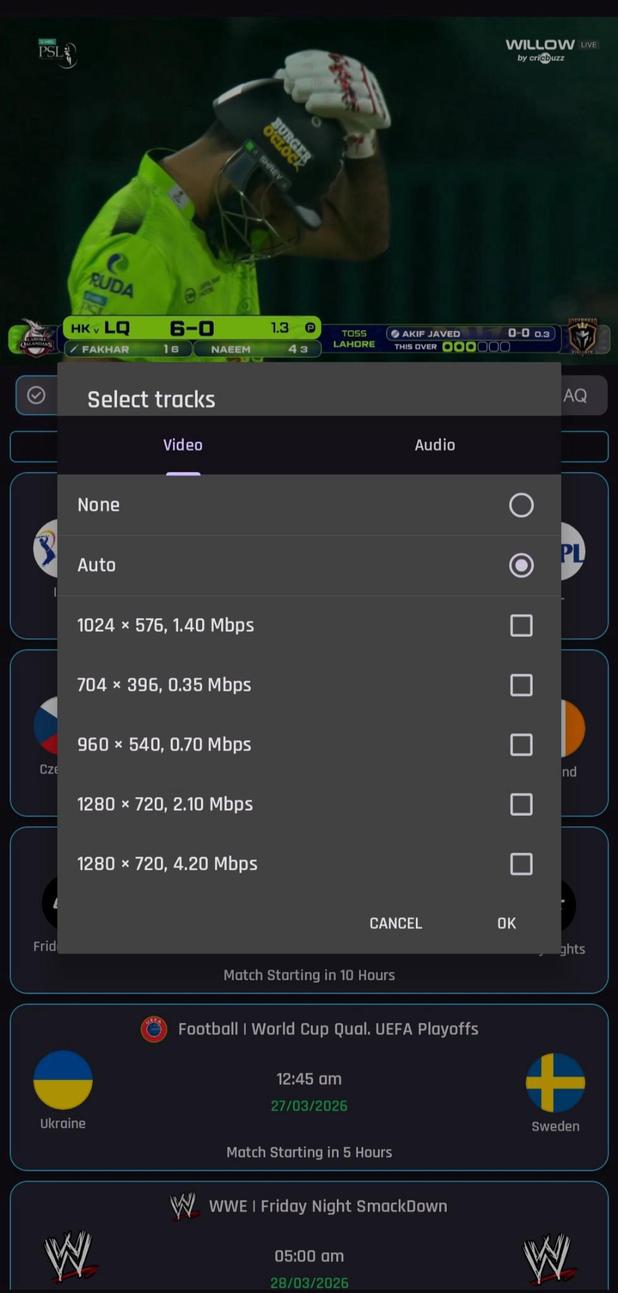Check the 1024 × 576, 1.40 Mbps track
The image size is (618, 1293).
coord(520,625)
